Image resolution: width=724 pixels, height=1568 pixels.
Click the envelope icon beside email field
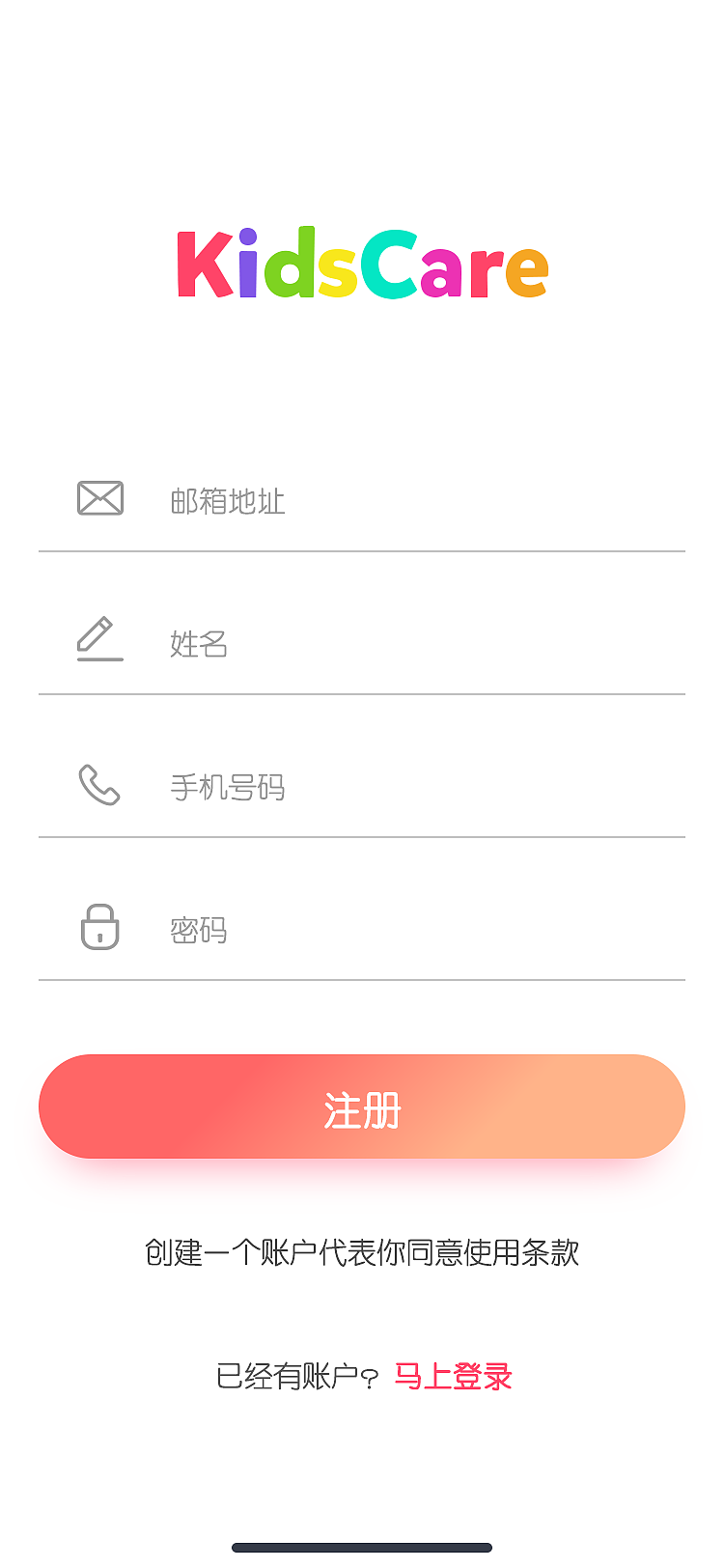(98, 498)
